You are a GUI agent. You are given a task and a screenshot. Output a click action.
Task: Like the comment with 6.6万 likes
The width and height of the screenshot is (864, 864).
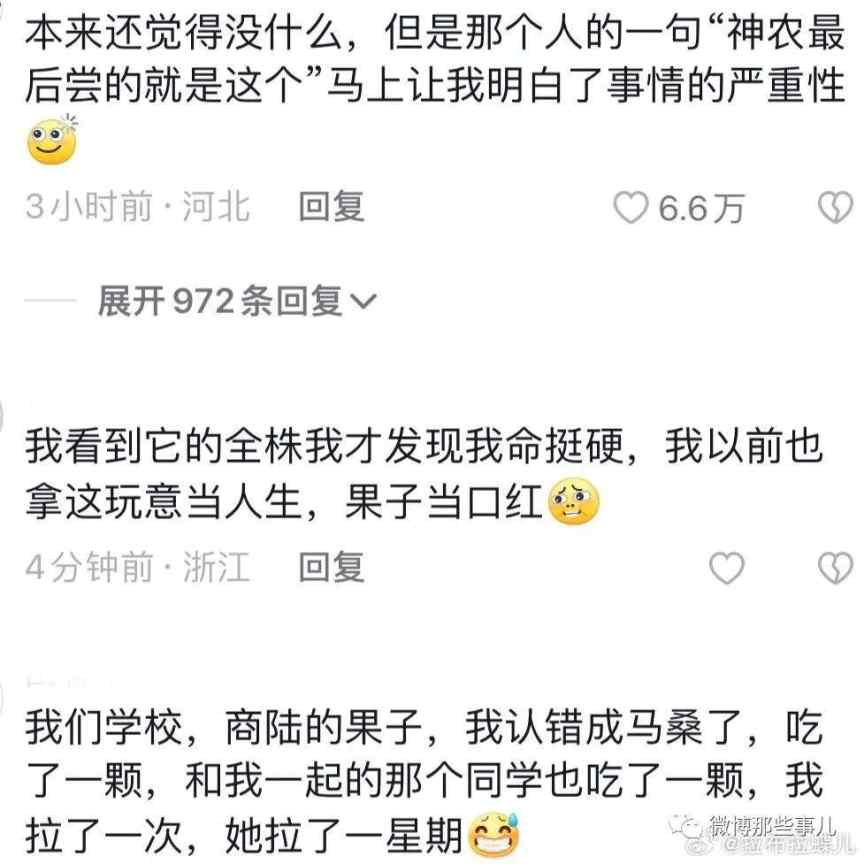(631, 207)
